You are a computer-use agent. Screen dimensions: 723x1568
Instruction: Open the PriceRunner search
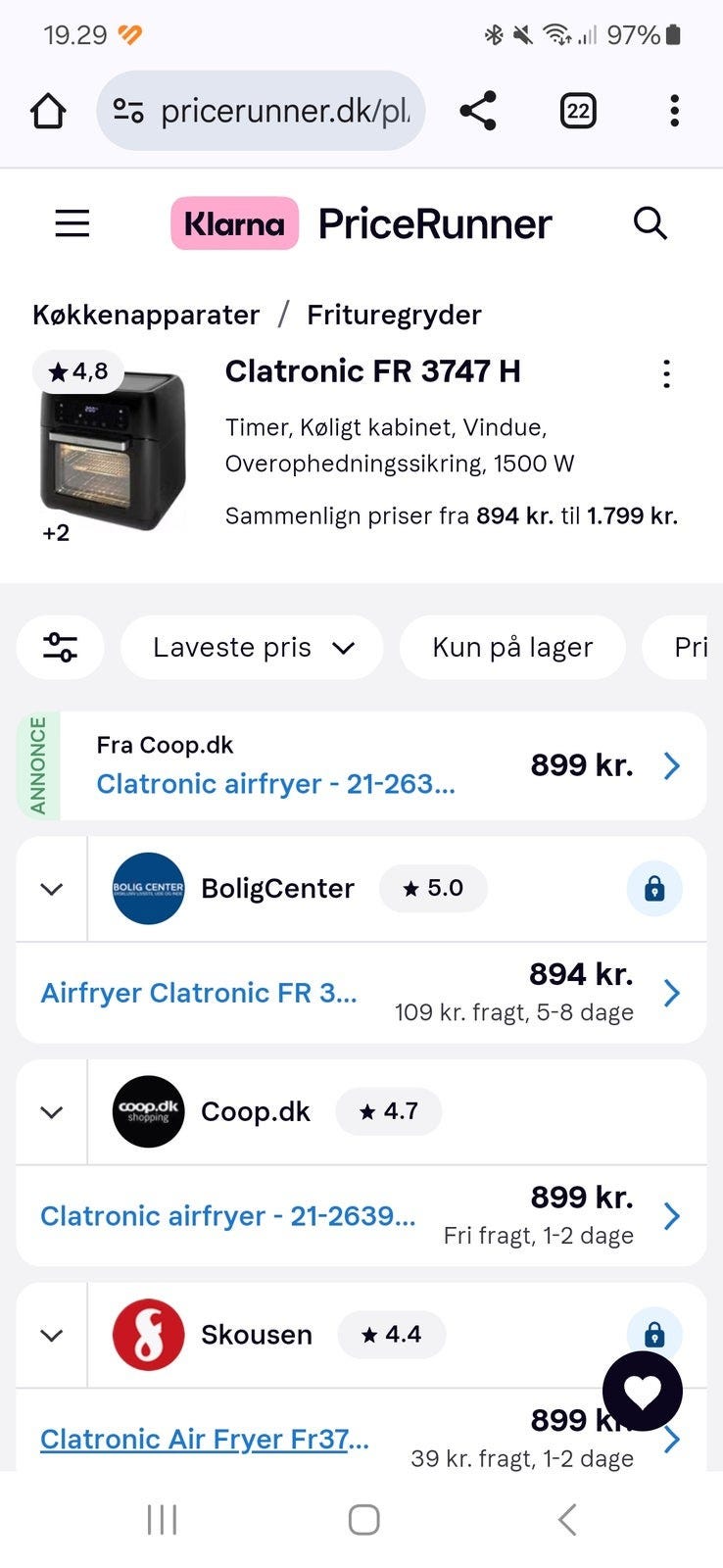650,223
